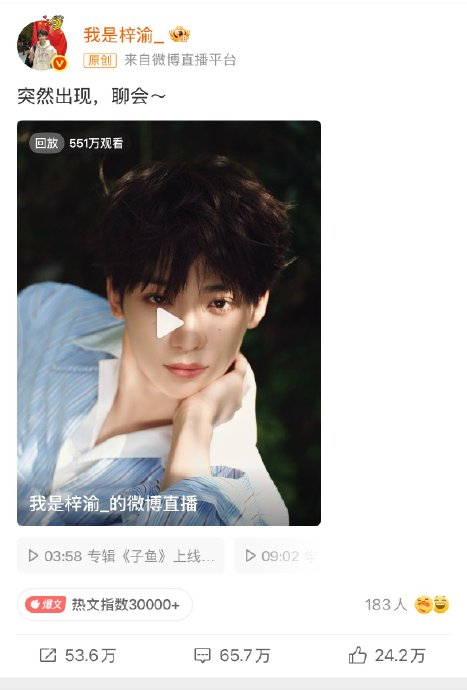
Task: Open the 热文指数30000+ badge
Action: click(105, 604)
